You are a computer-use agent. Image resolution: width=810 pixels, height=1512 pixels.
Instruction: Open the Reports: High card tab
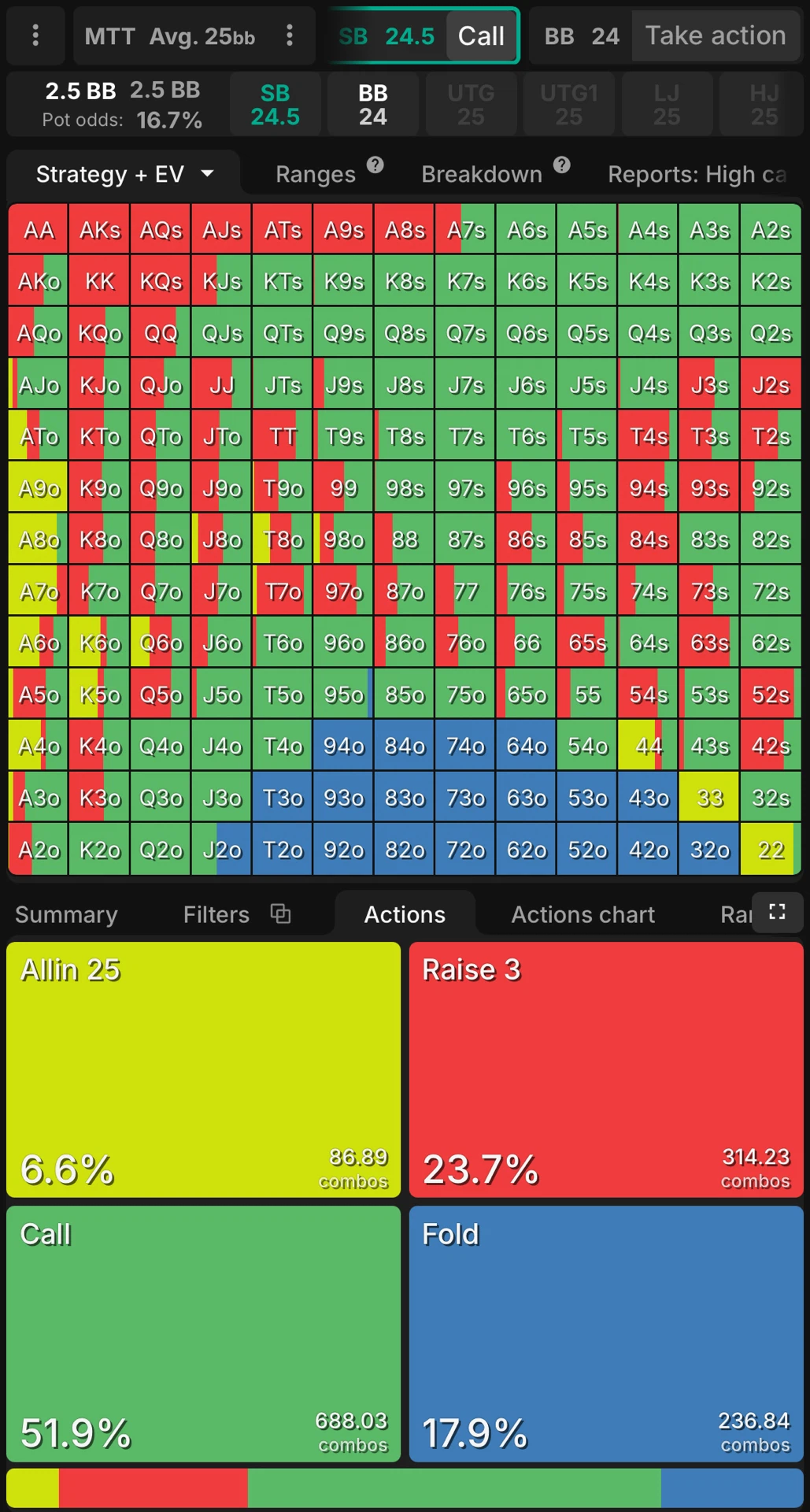pos(697,174)
